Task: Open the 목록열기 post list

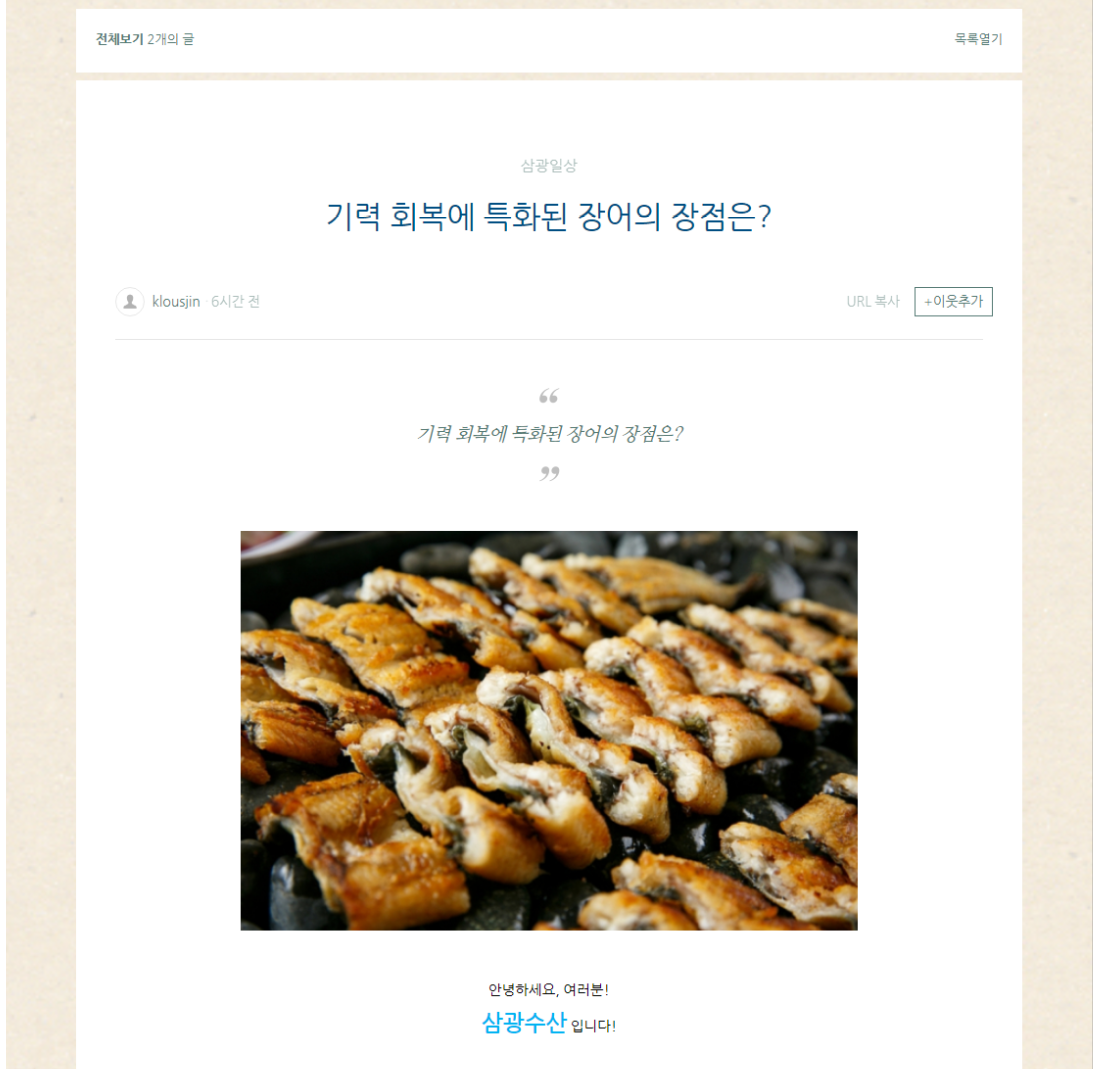Action: coord(977,39)
